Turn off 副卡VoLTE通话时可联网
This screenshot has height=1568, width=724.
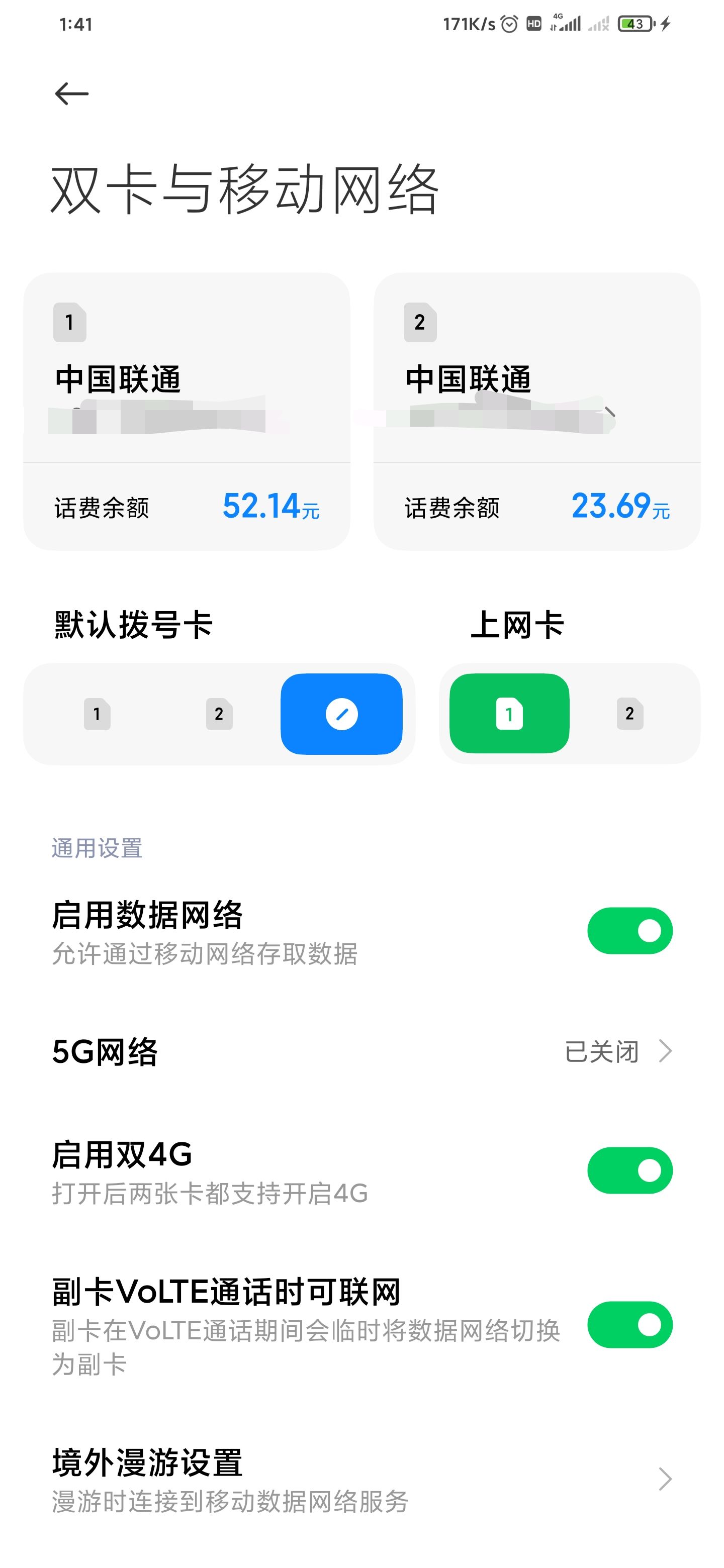[629, 1325]
